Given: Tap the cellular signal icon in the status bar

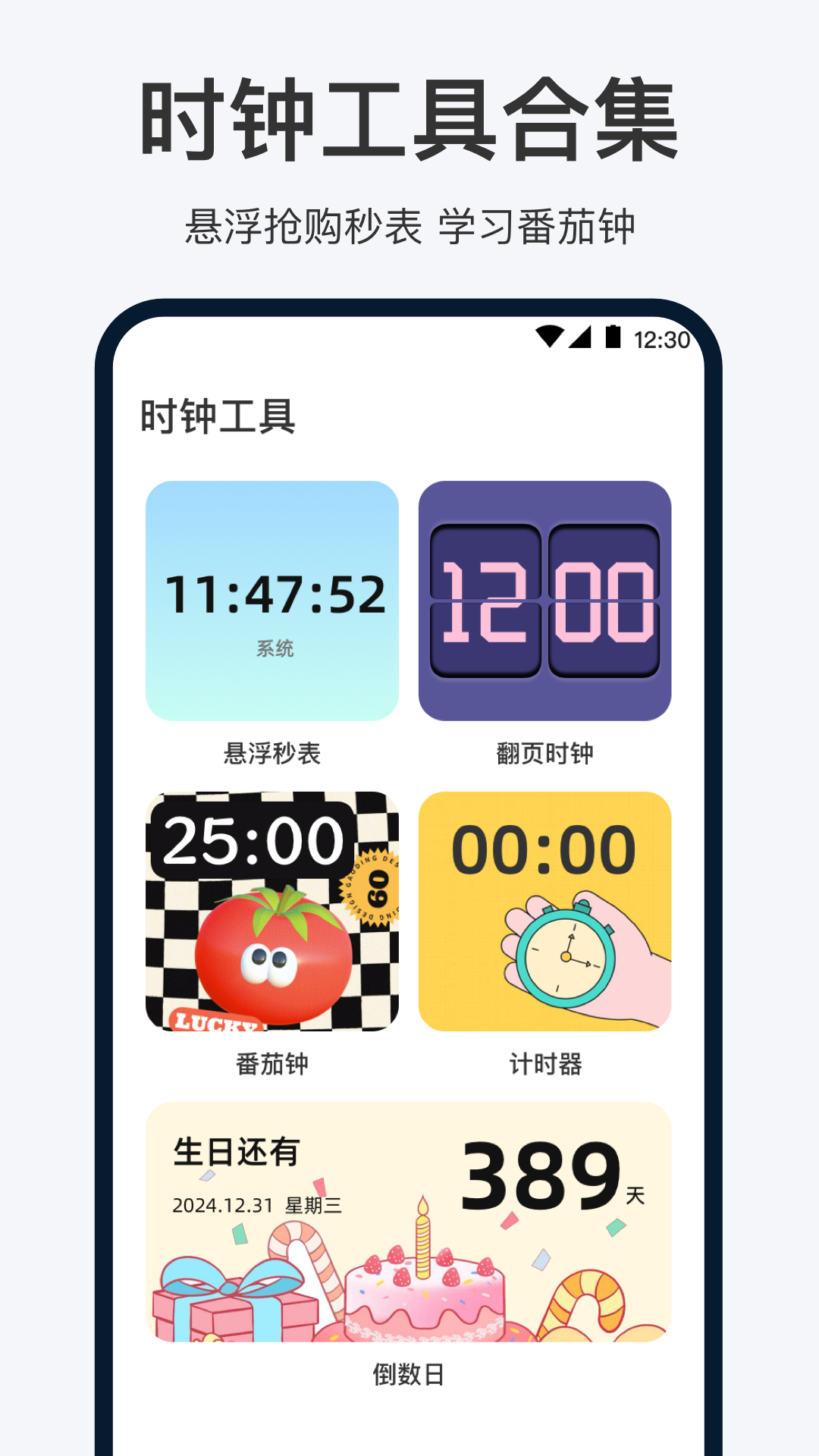Looking at the screenshot, I should click(580, 337).
